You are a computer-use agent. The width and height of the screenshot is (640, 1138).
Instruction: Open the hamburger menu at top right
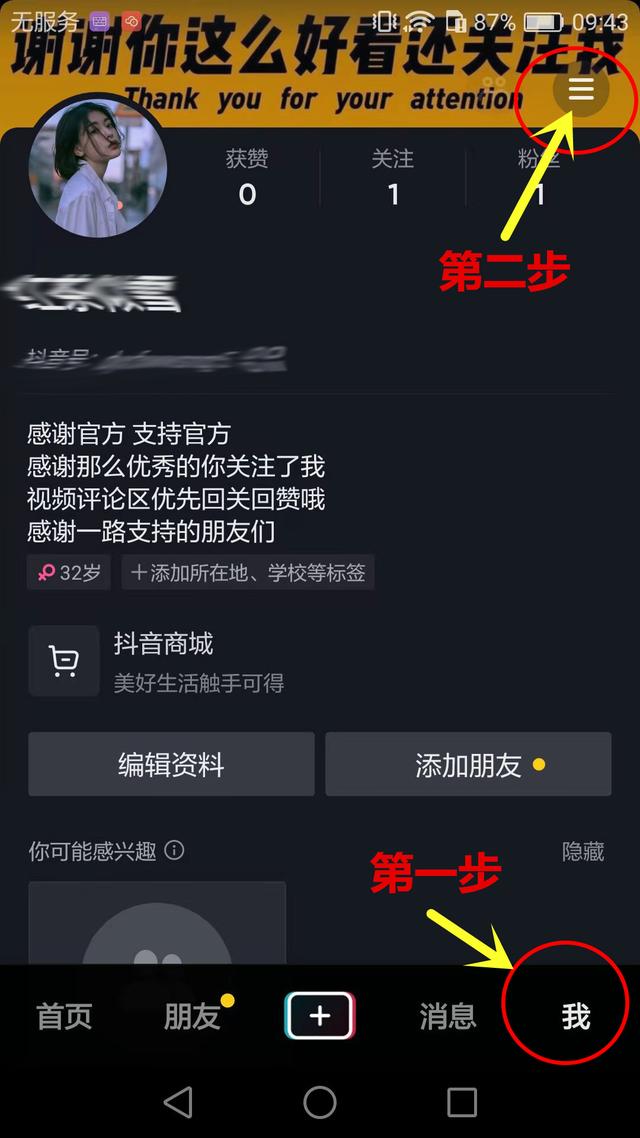coord(581,90)
